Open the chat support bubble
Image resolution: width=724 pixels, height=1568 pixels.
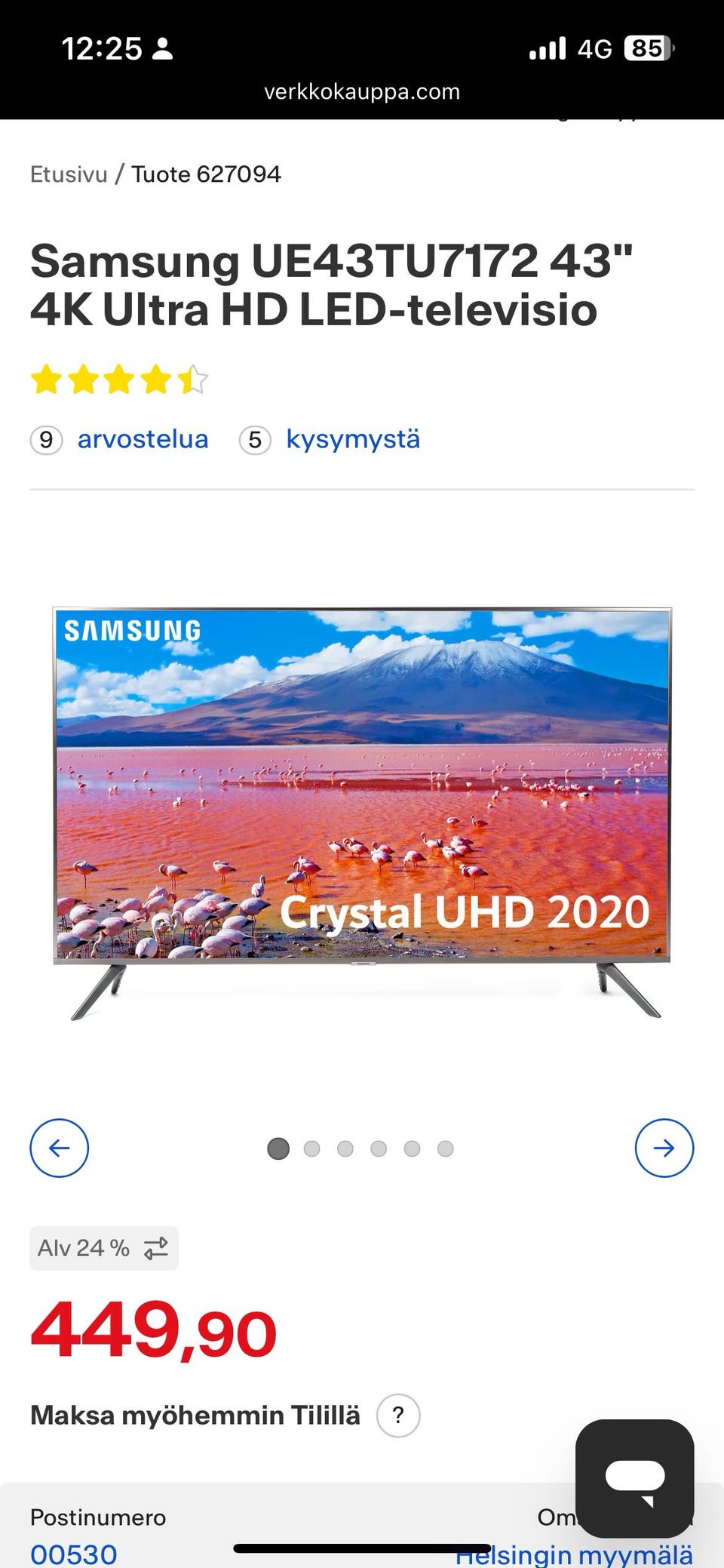coord(634,1477)
